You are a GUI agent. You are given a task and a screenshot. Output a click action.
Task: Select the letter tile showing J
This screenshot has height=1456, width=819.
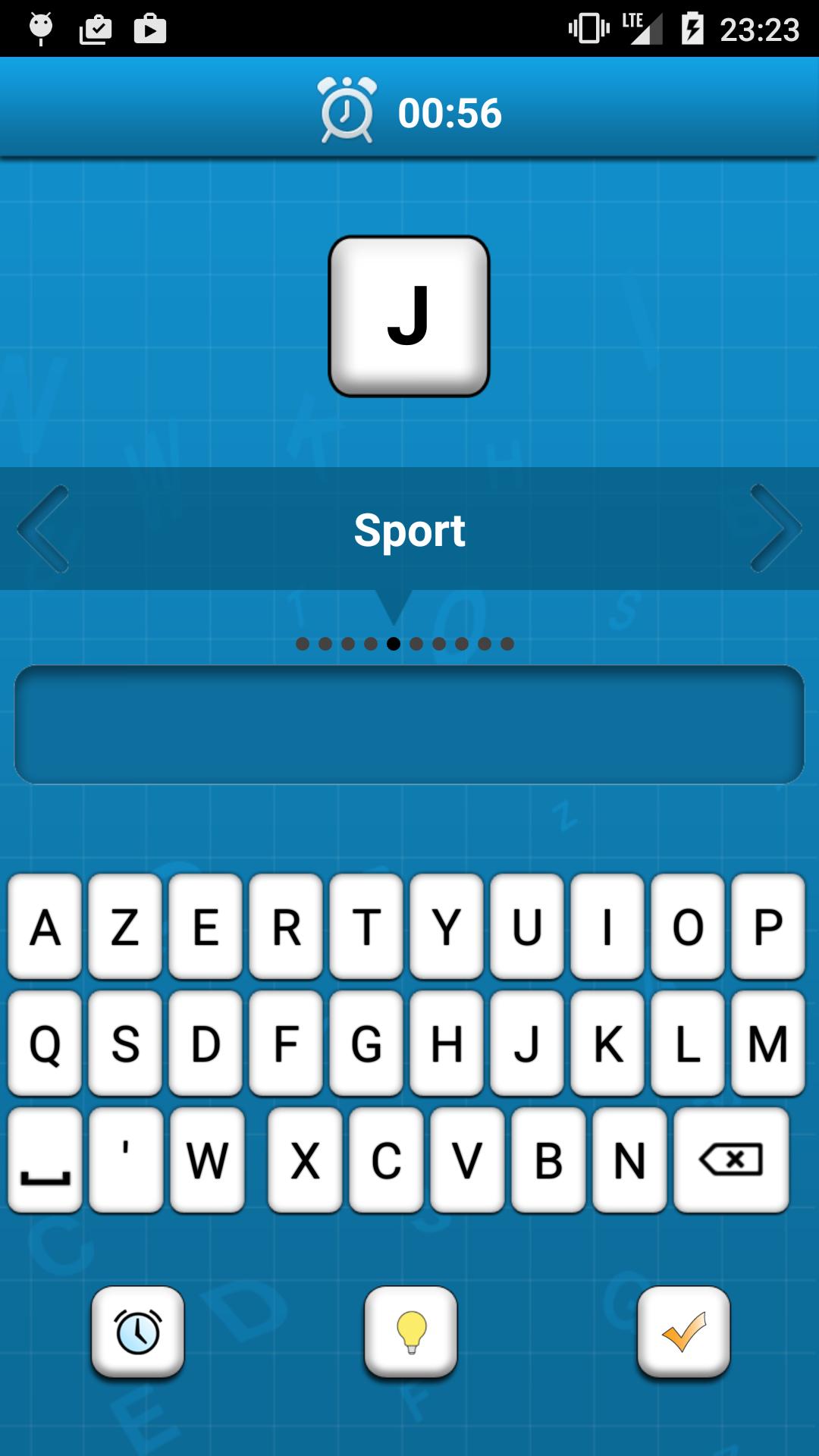[409, 315]
